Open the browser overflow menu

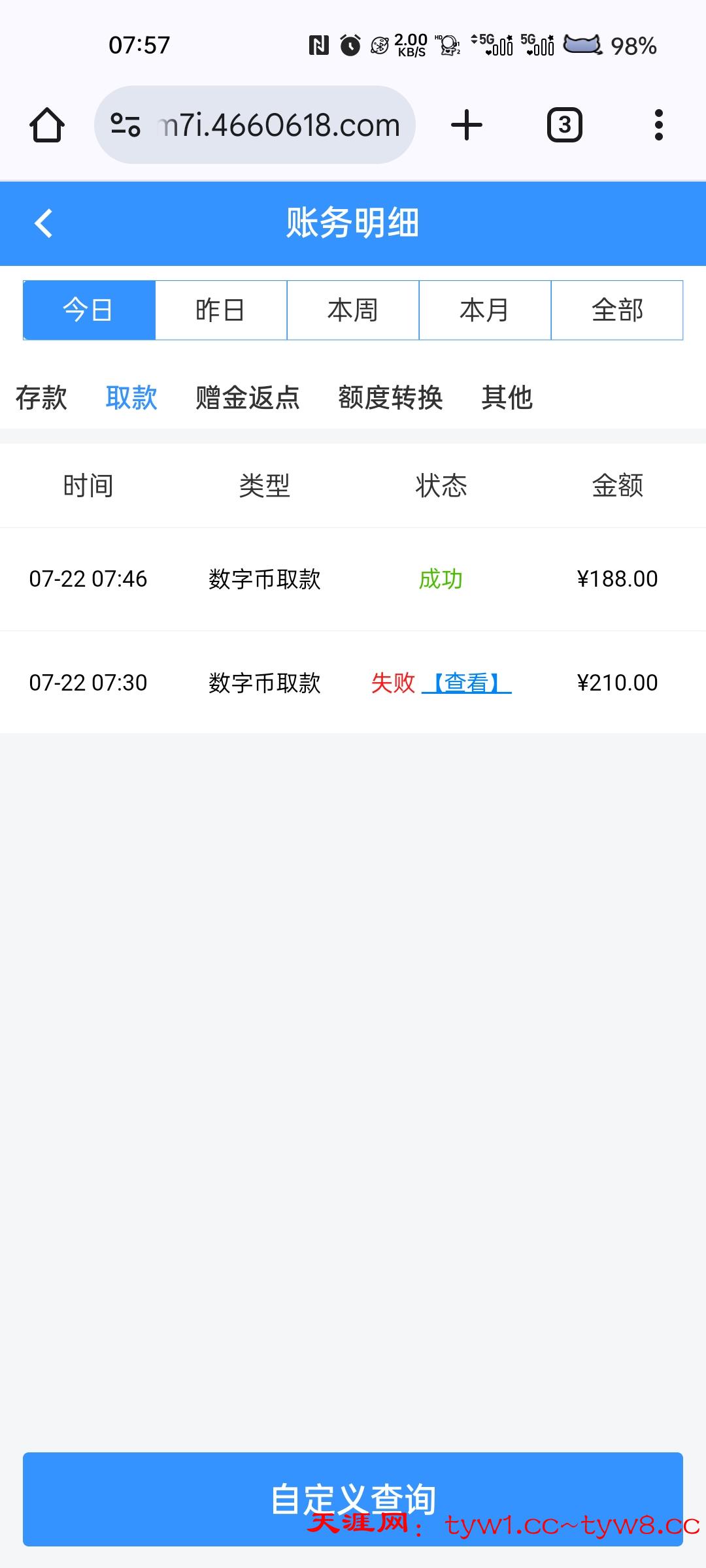pyautogui.click(x=658, y=125)
